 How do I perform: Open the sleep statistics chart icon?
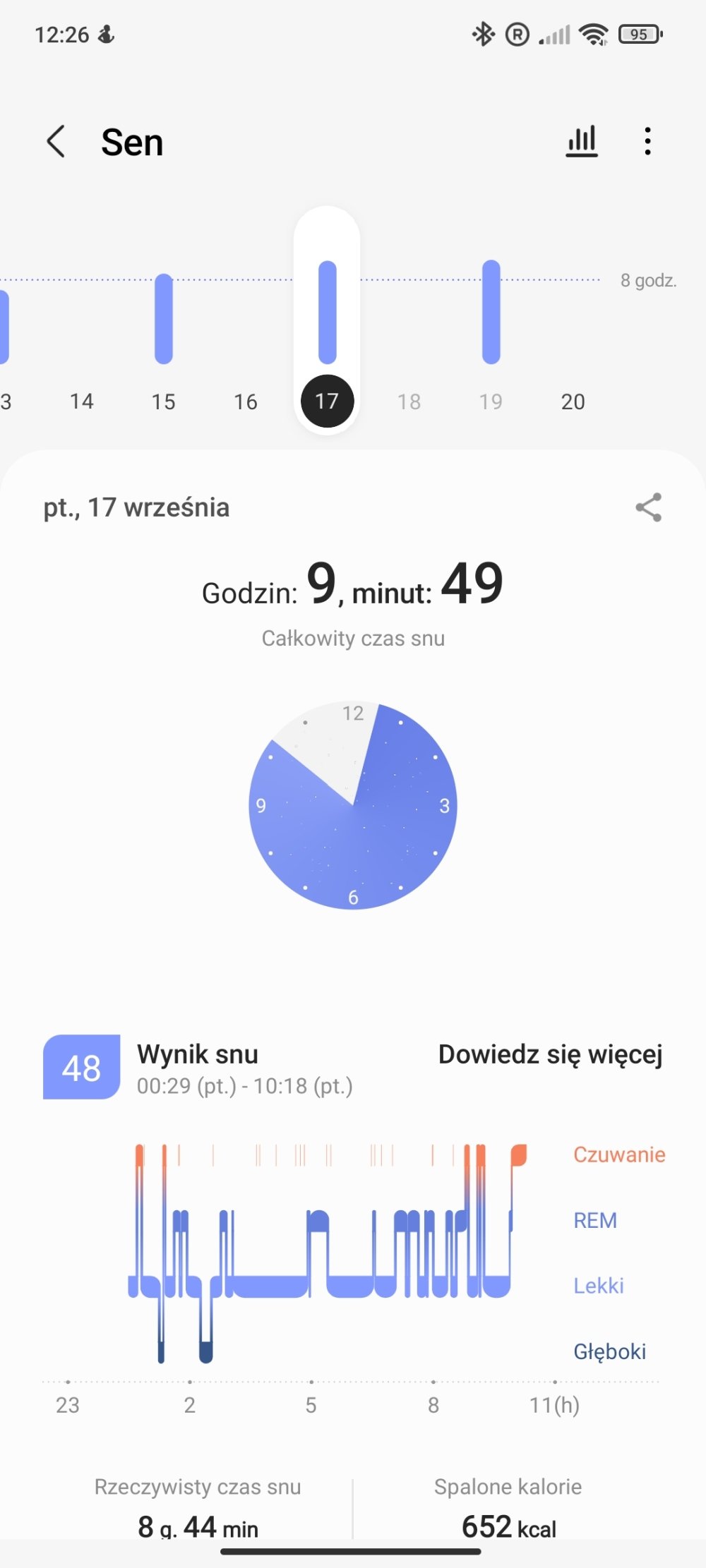coord(582,141)
